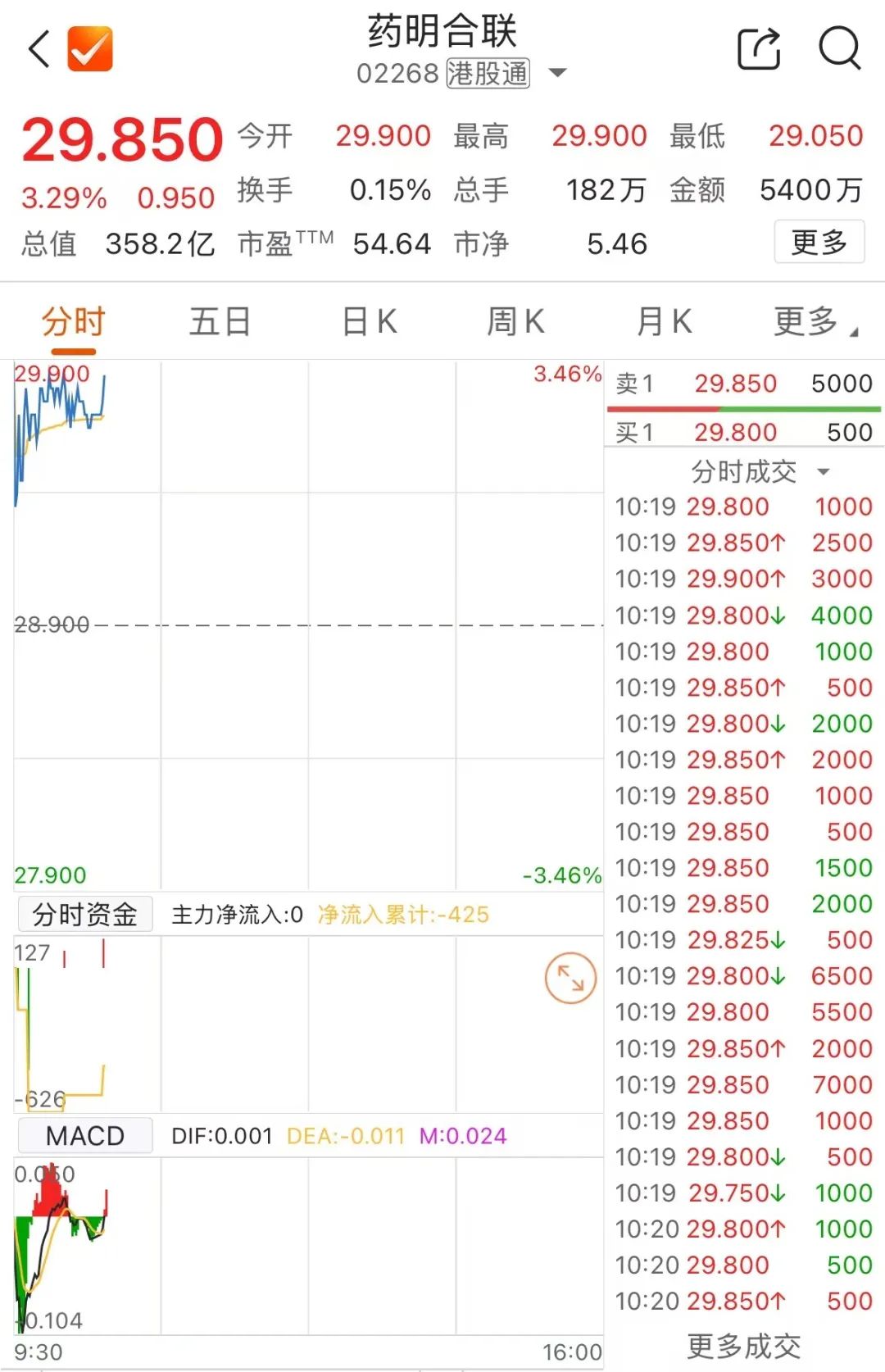Expand the stock title dropdown arrow
This screenshot has width=885, height=1372.
click(x=557, y=73)
